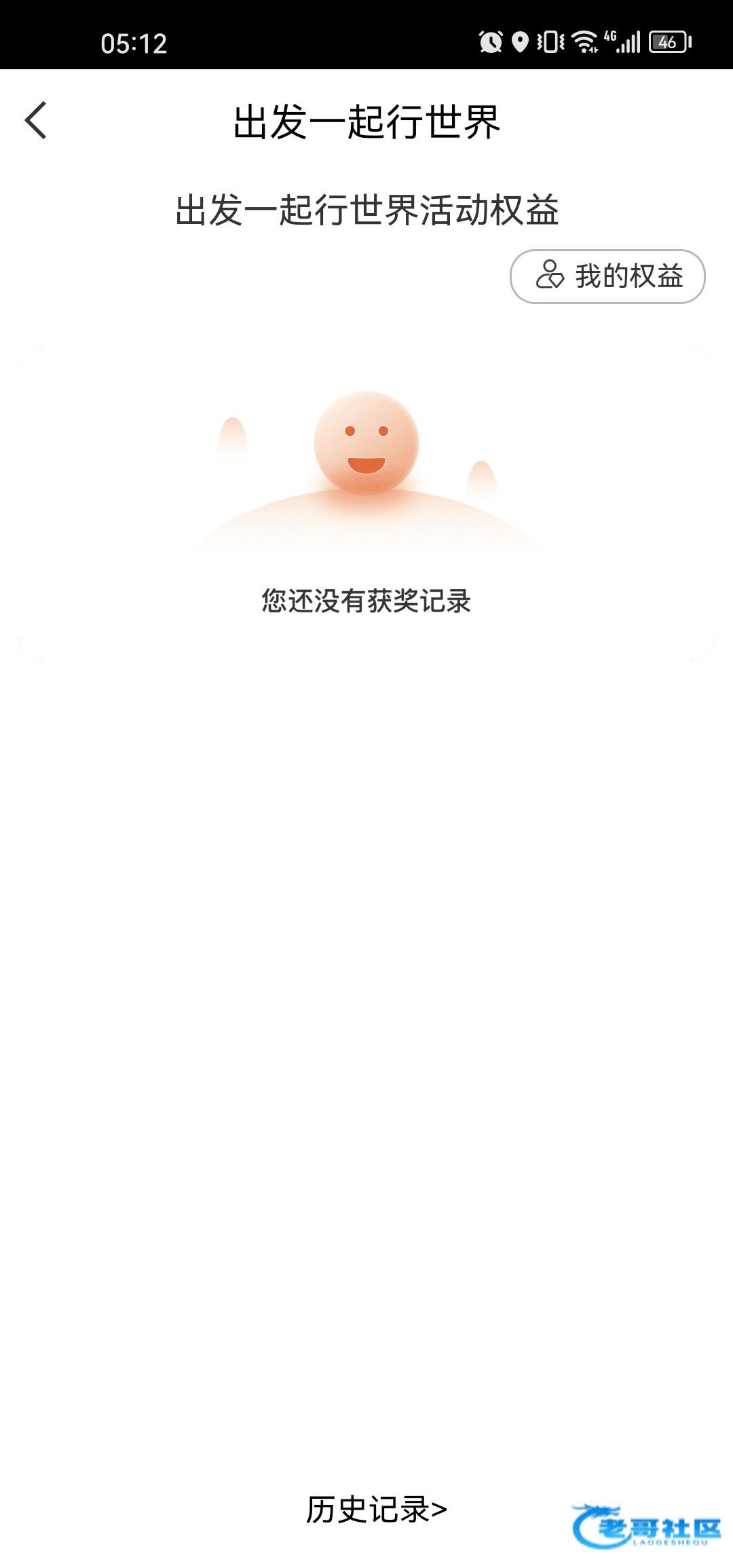The image size is (733, 1568).
Task: Open the 我的权益 button
Action: click(x=607, y=276)
